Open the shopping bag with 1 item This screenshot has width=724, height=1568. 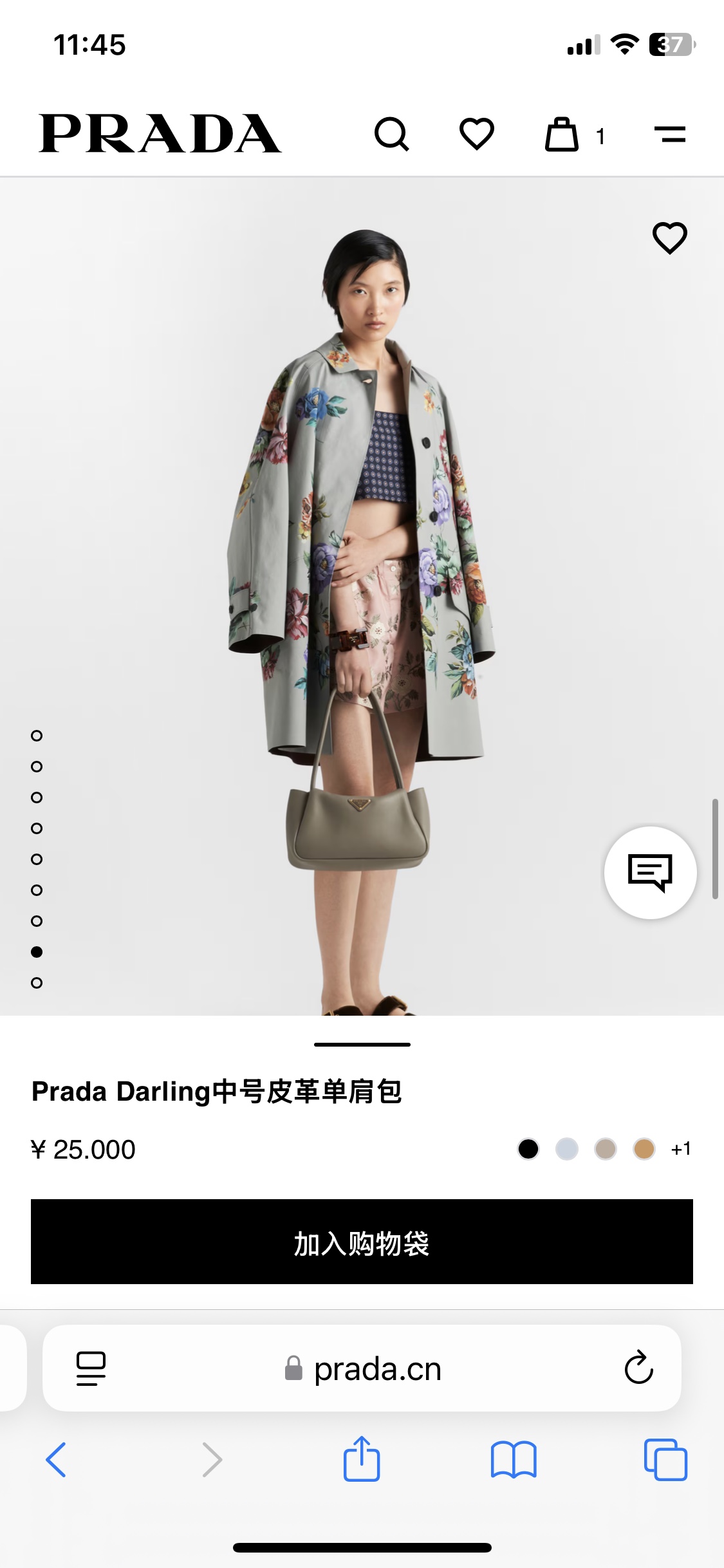[563, 135]
